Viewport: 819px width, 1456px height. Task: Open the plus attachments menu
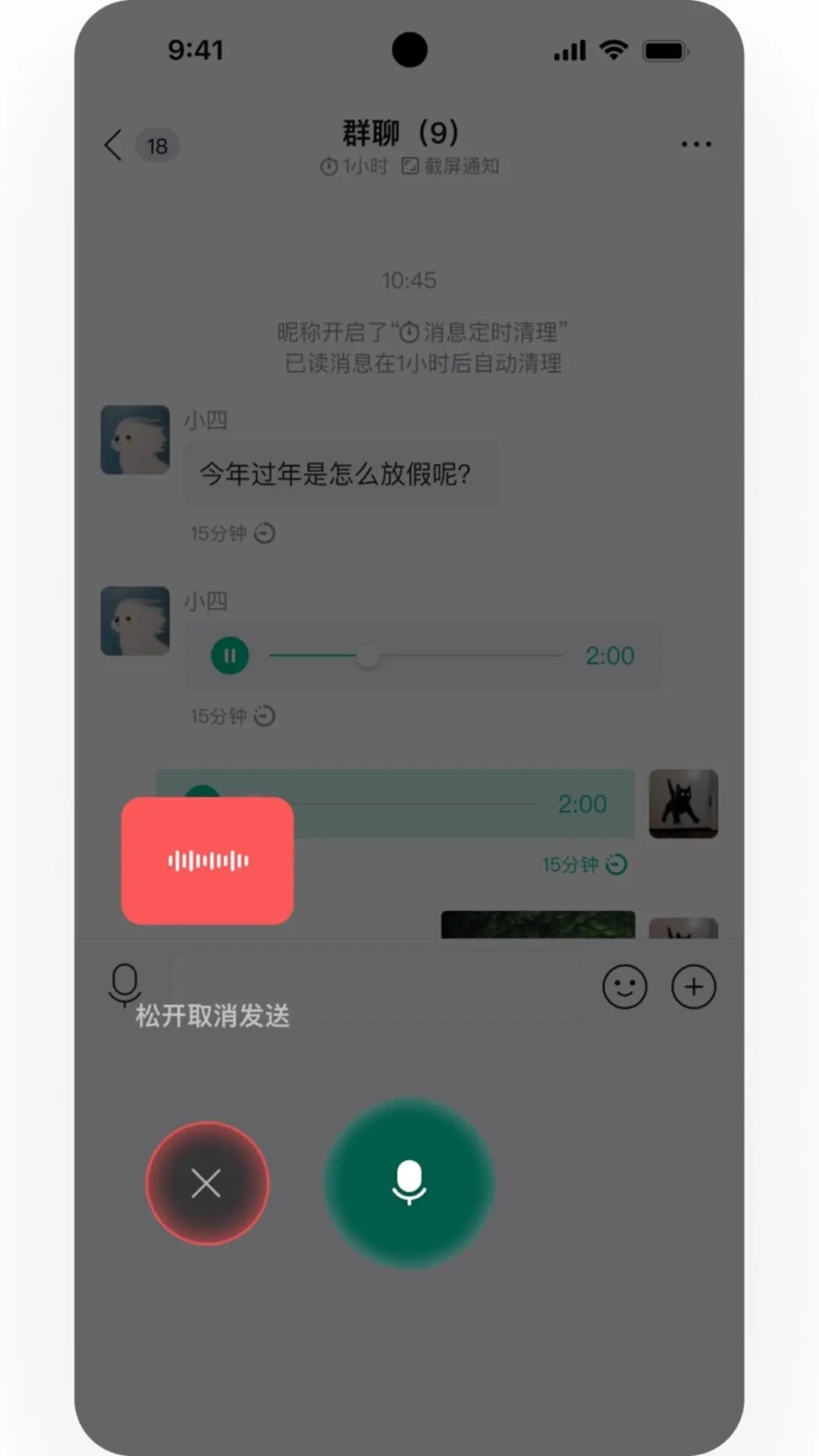[693, 987]
